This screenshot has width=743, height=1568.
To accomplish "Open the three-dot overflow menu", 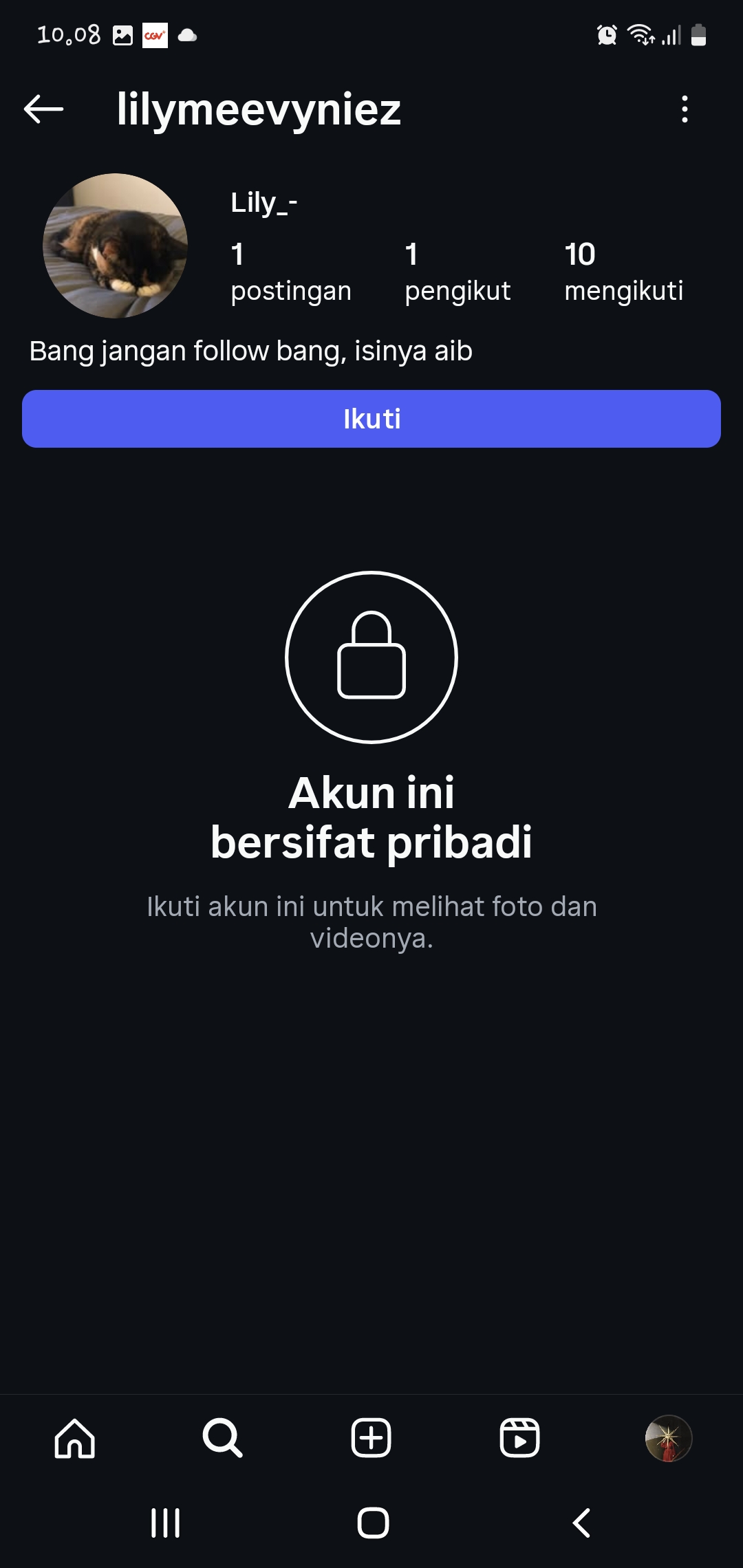I will pos(684,109).
